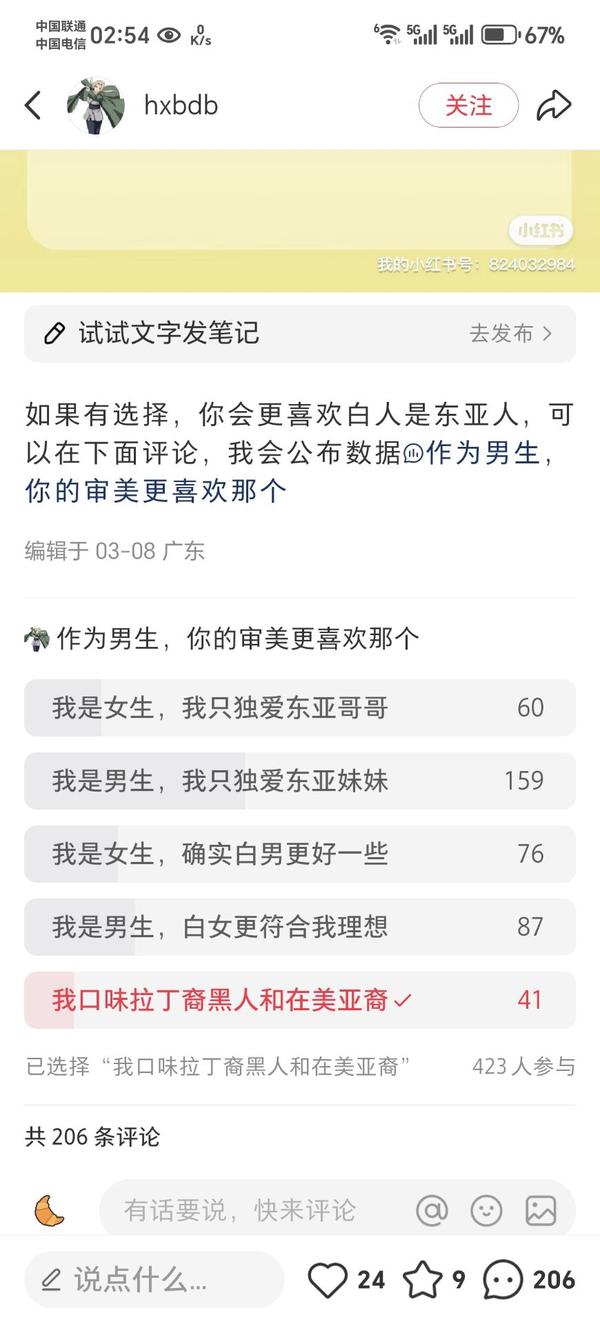This screenshot has width=600, height=1324.
Task: Select poll option 我是女生，我只独爱东亚哥哥
Action: pyautogui.click(x=300, y=708)
